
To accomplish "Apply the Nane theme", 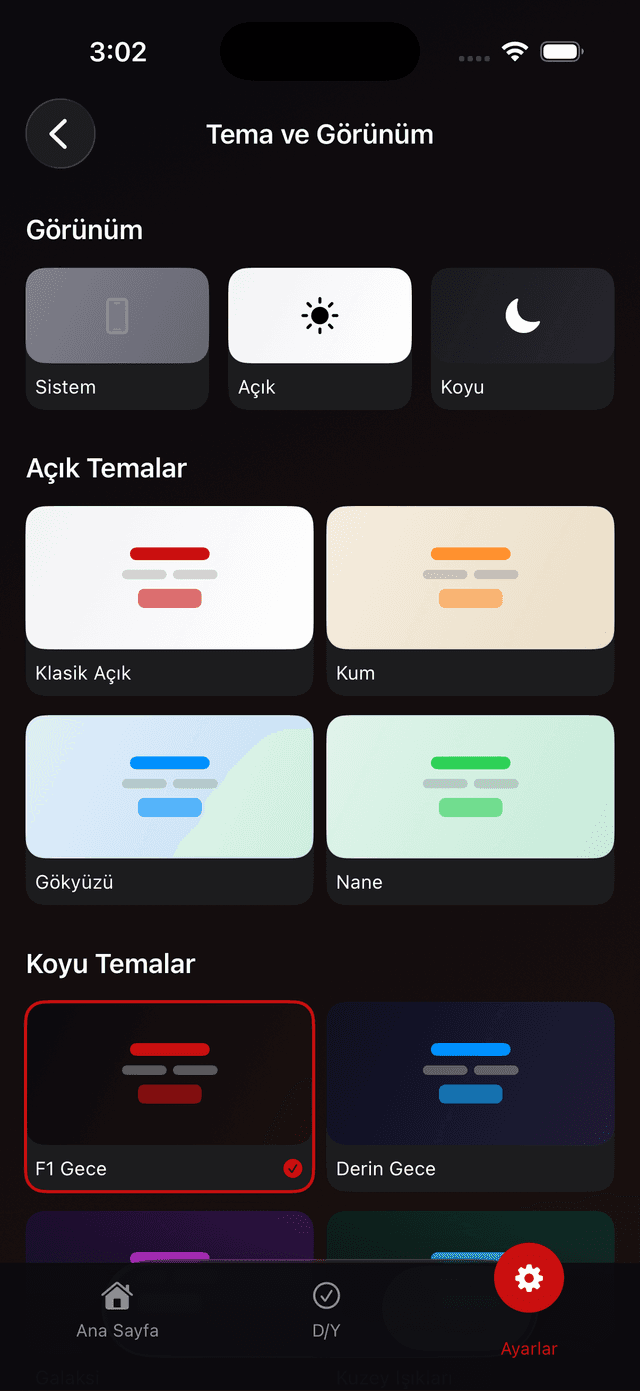I will 470,808.
